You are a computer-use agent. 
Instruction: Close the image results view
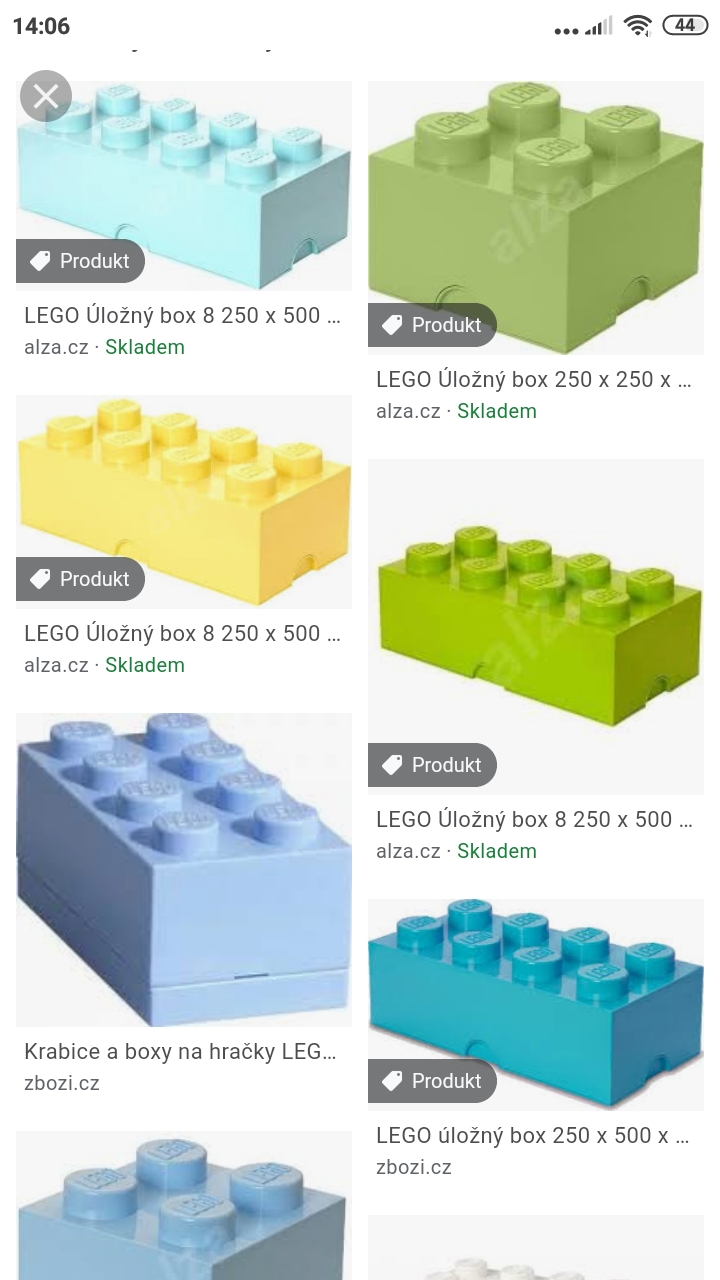(46, 96)
